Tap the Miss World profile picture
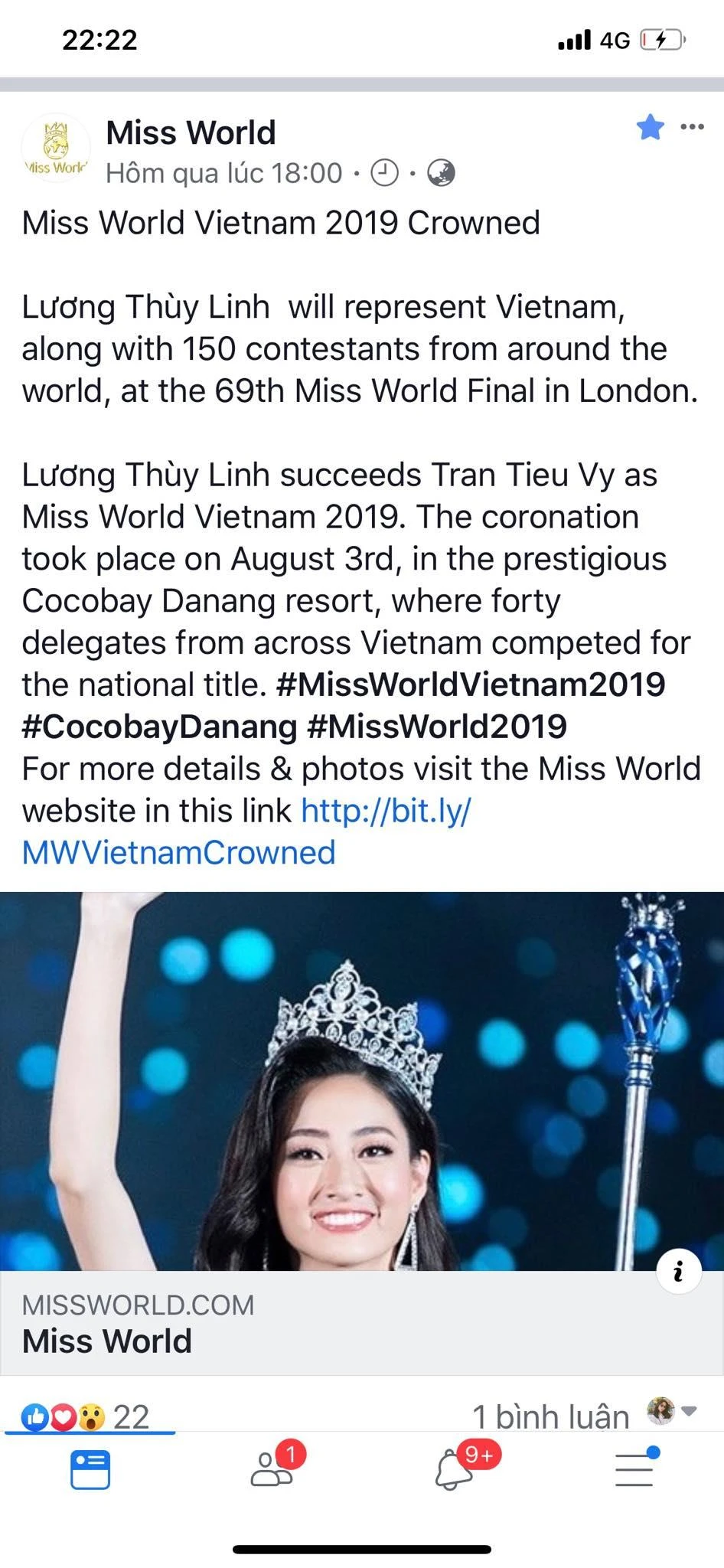The height and width of the screenshot is (1568, 724). [56, 149]
